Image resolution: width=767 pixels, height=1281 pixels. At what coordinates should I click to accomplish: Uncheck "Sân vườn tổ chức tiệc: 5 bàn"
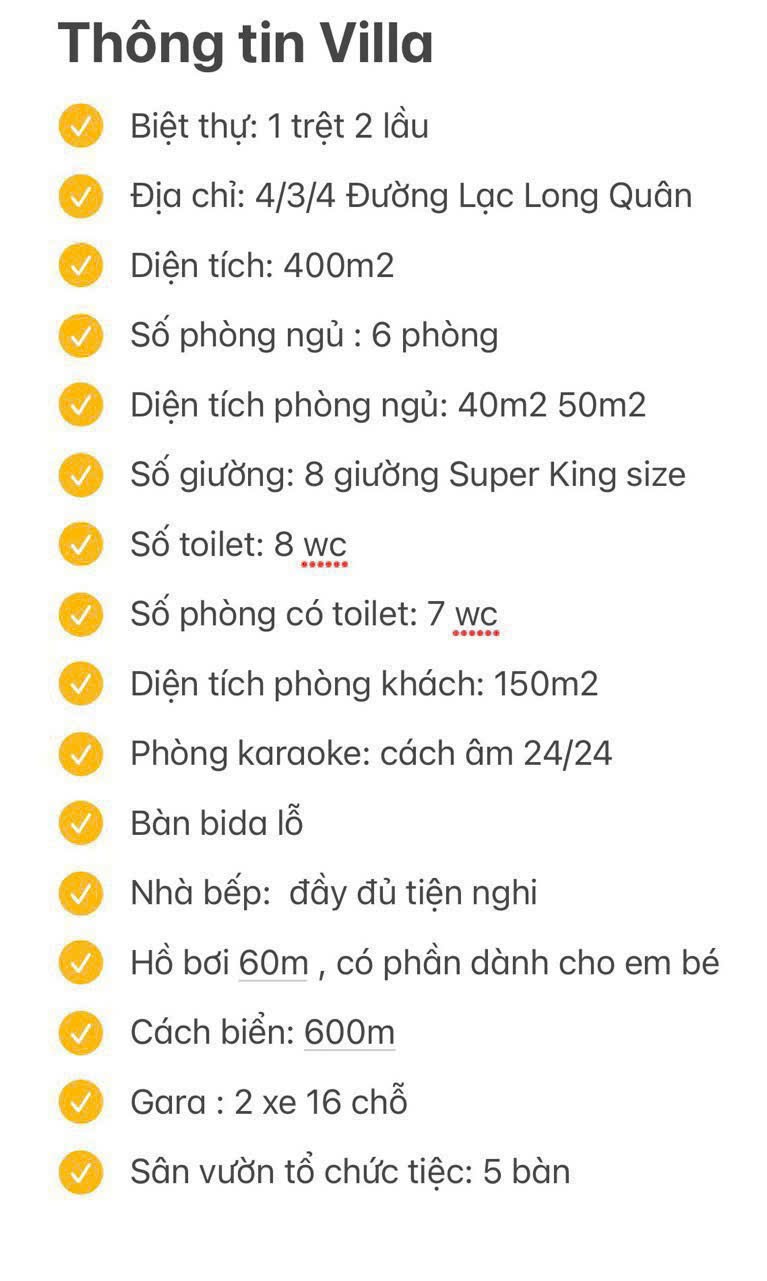point(81,1172)
